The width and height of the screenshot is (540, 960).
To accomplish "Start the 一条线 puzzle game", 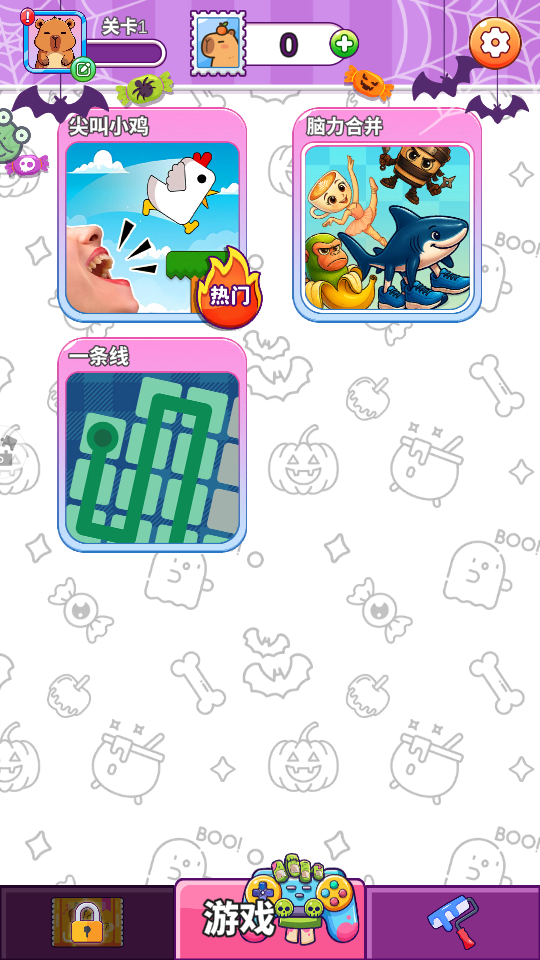I will click(x=152, y=444).
